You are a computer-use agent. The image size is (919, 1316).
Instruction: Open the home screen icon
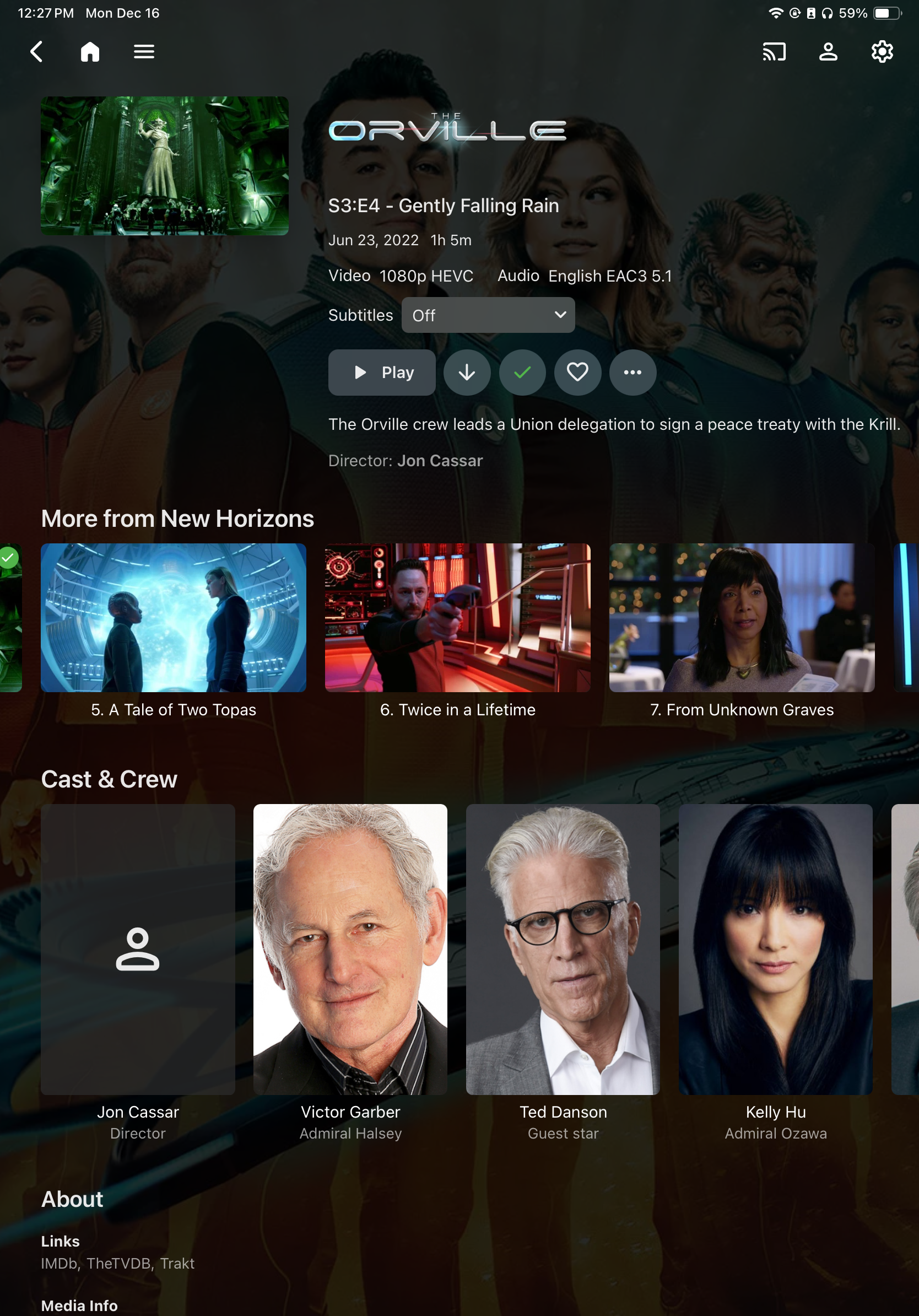[x=90, y=52]
